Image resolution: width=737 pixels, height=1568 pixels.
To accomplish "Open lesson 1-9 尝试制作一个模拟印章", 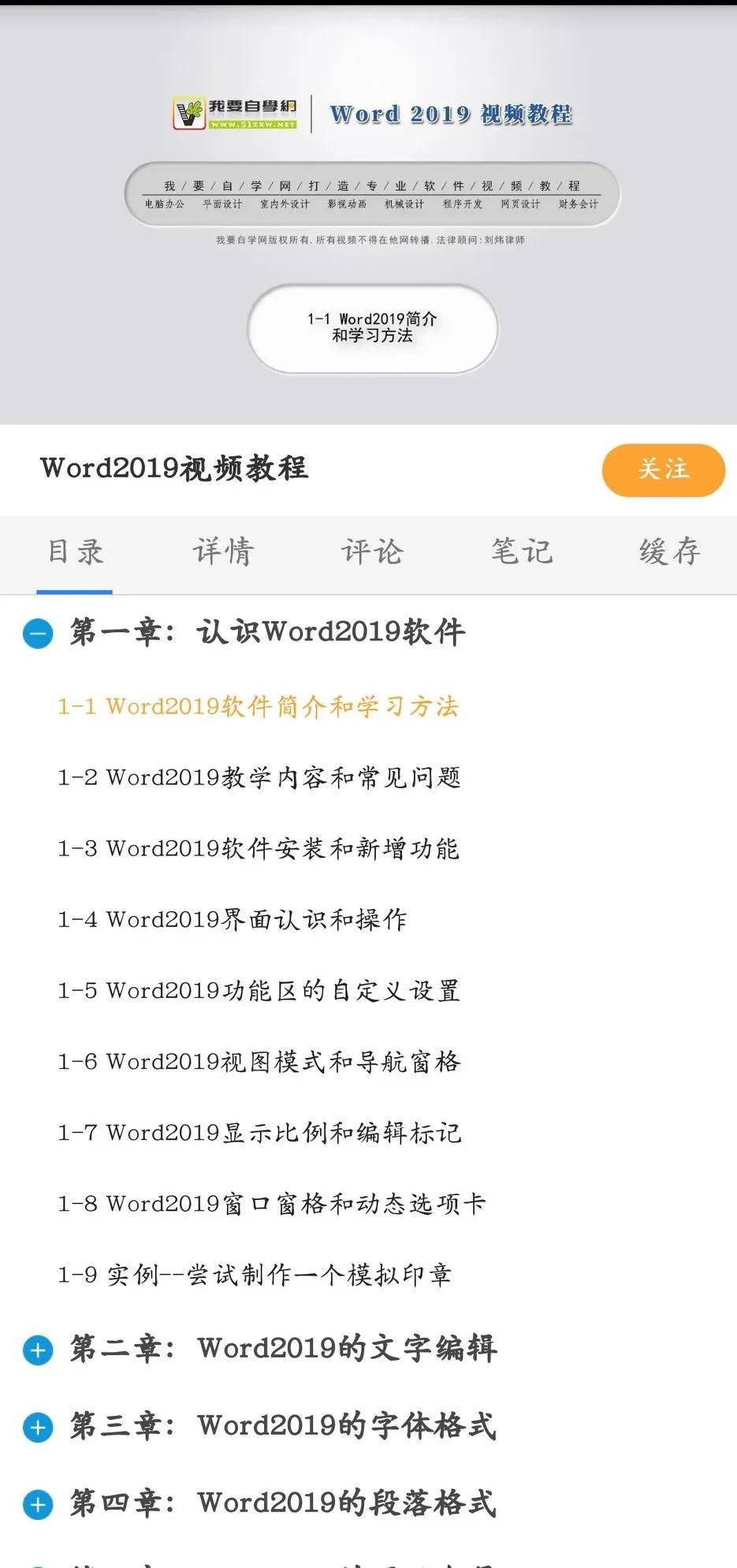I will click(x=255, y=1274).
